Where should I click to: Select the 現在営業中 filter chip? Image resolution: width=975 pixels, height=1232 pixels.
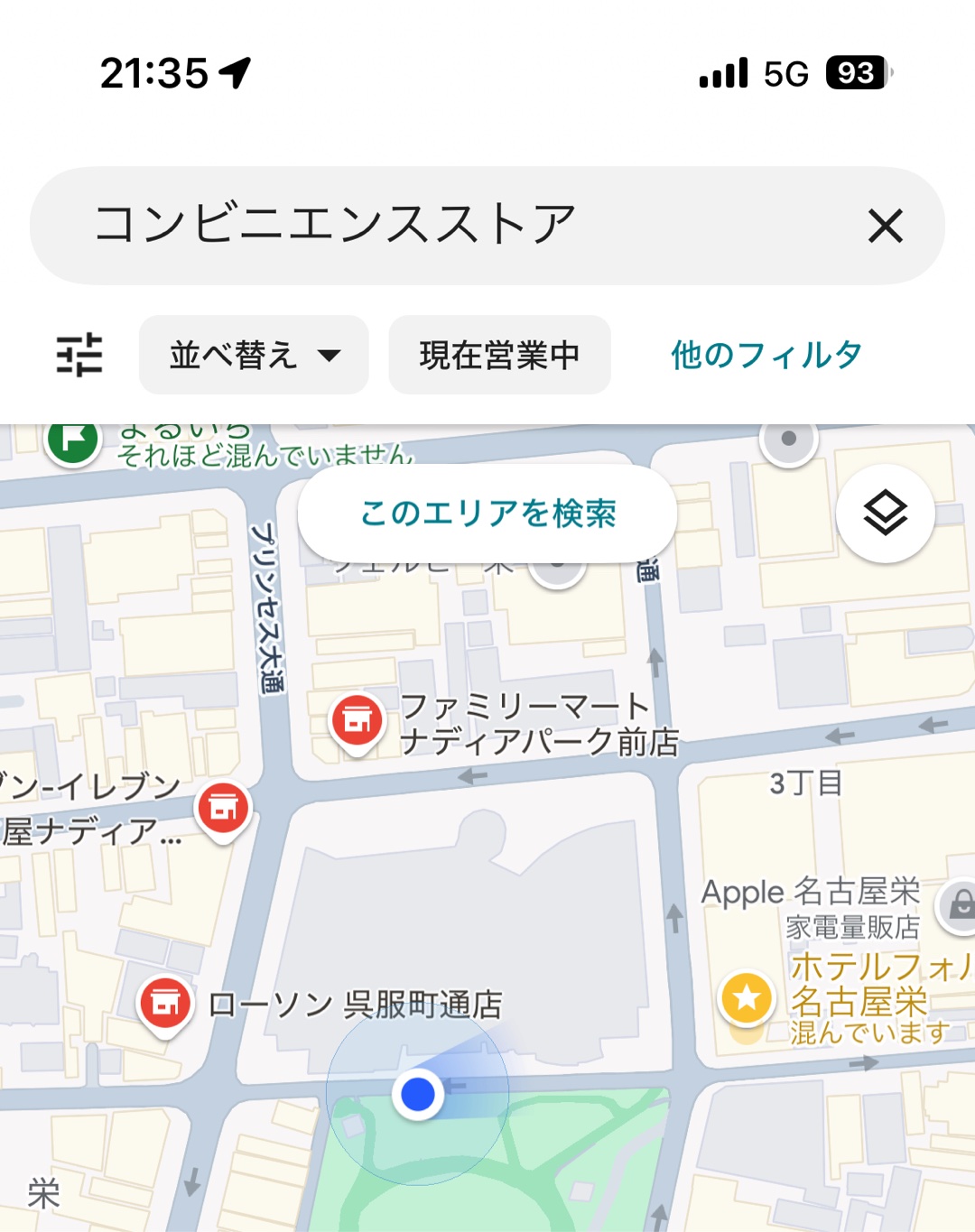[499, 355]
